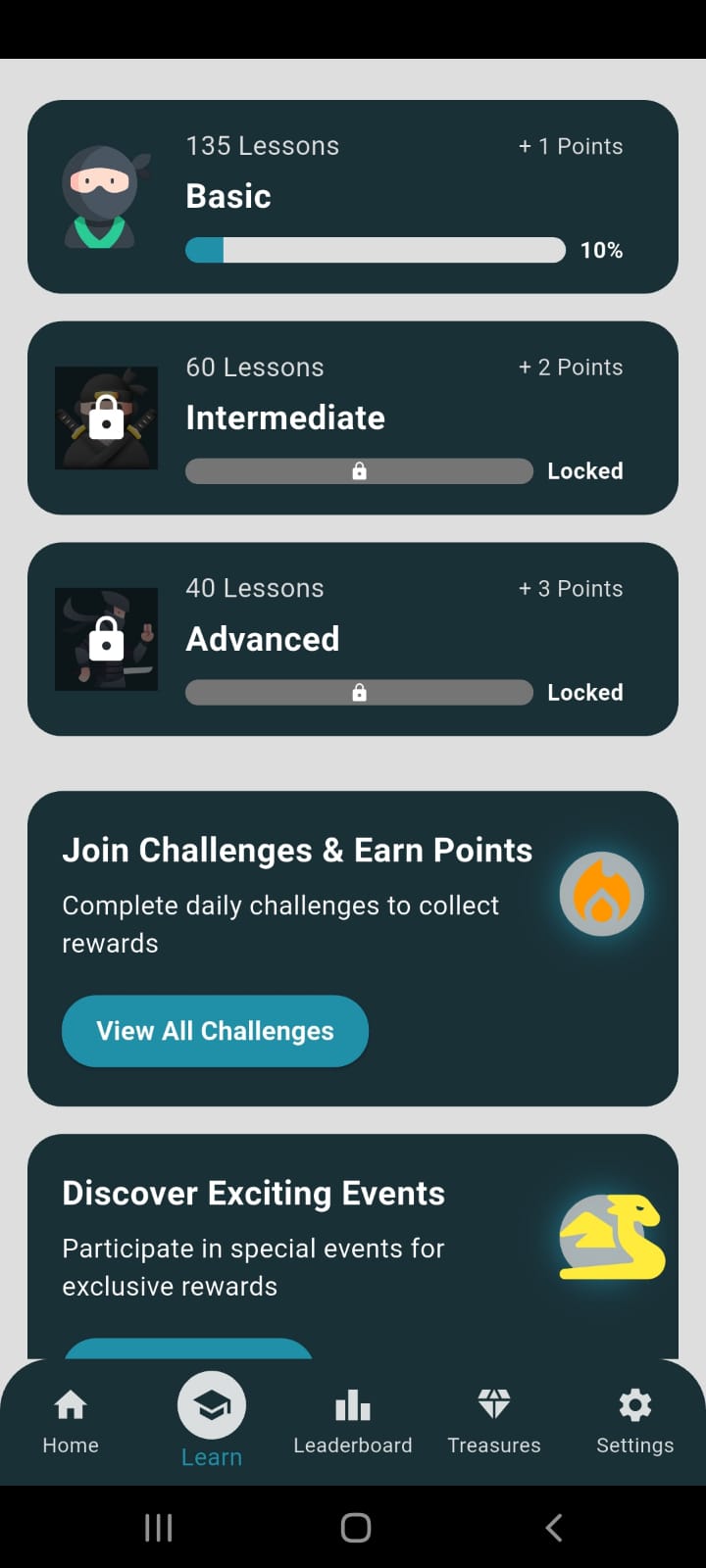This screenshot has height=1568, width=706.
Task: Open the system recent apps view
Action: 158,1527
